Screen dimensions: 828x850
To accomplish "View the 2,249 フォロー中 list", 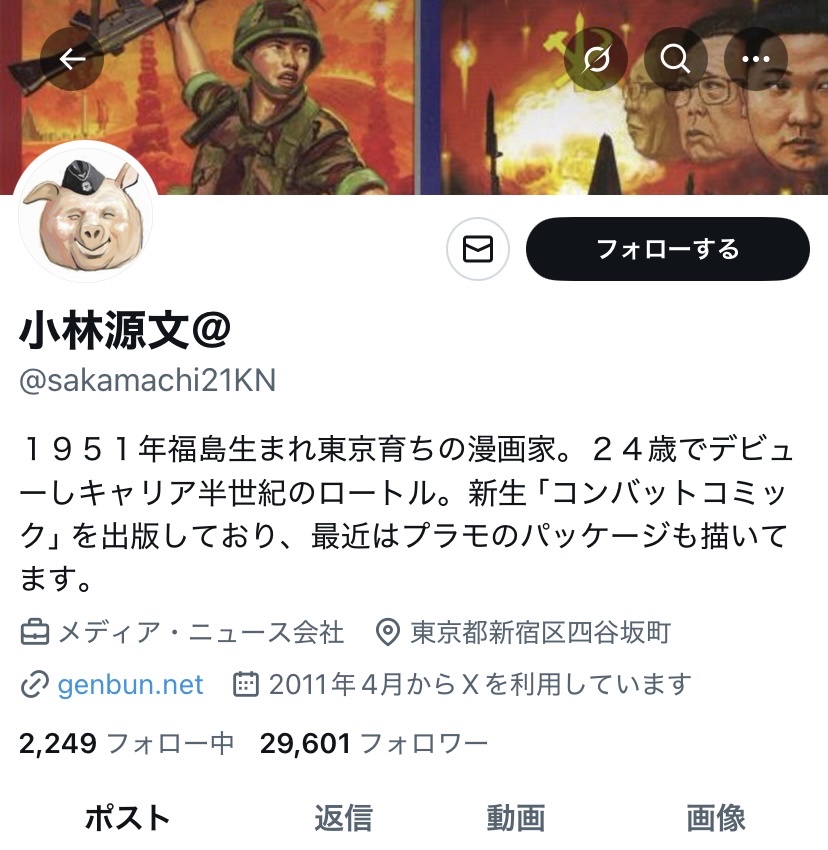I will tap(127, 743).
